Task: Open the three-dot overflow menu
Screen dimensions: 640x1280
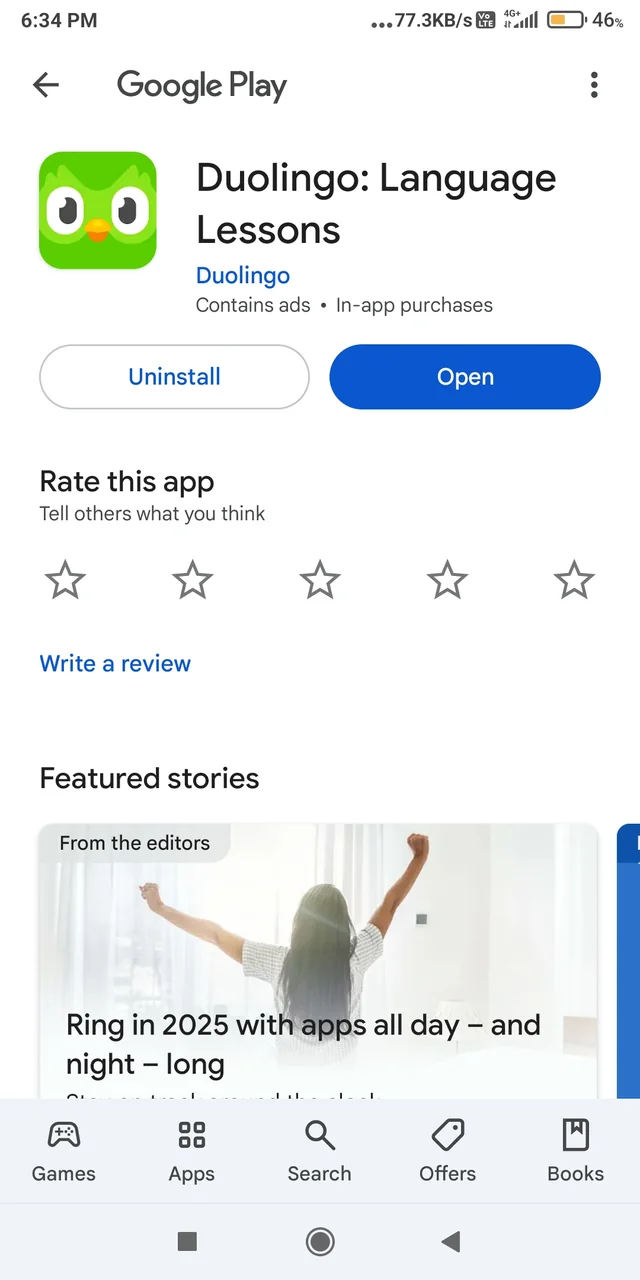Action: tap(594, 86)
